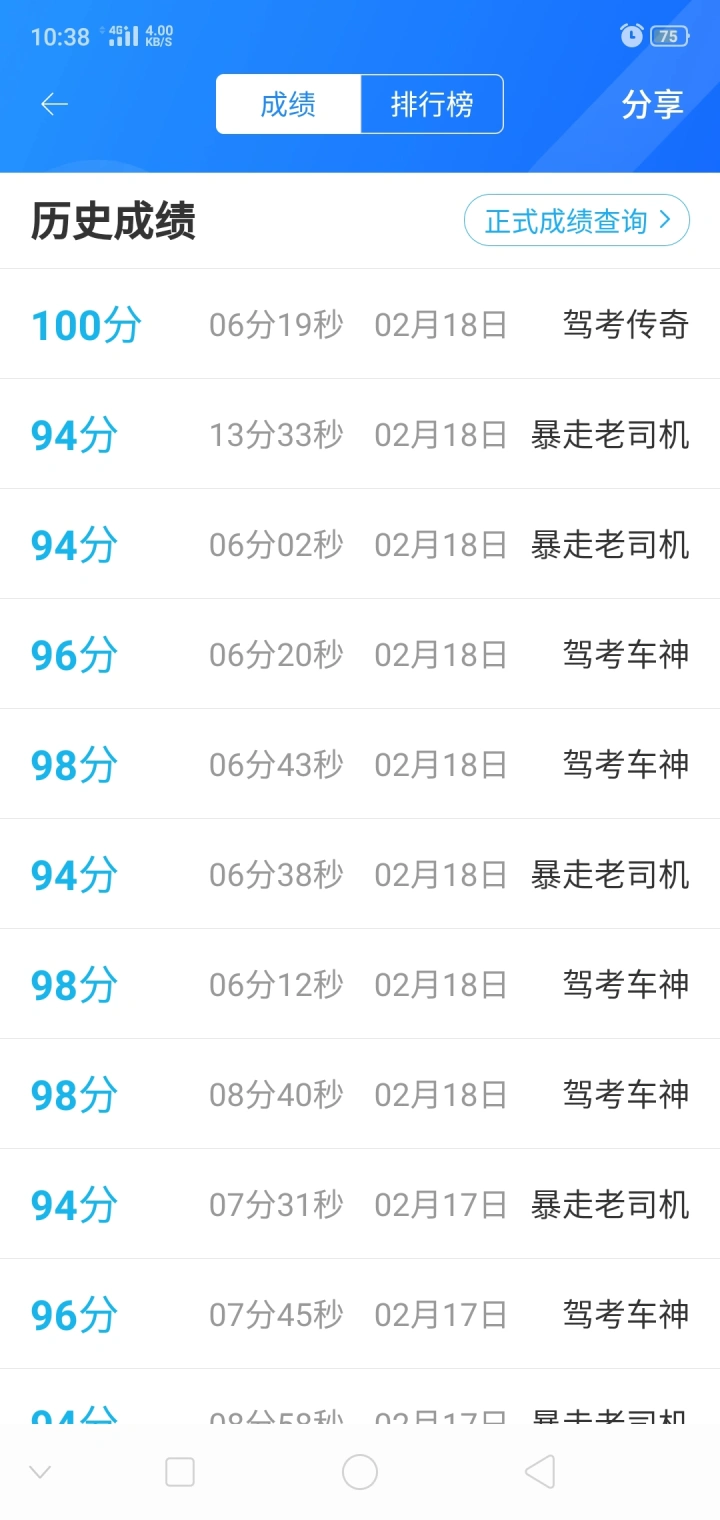The width and height of the screenshot is (720, 1520).
Task: Go back using the top-left arrow
Action: coord(54,104)
